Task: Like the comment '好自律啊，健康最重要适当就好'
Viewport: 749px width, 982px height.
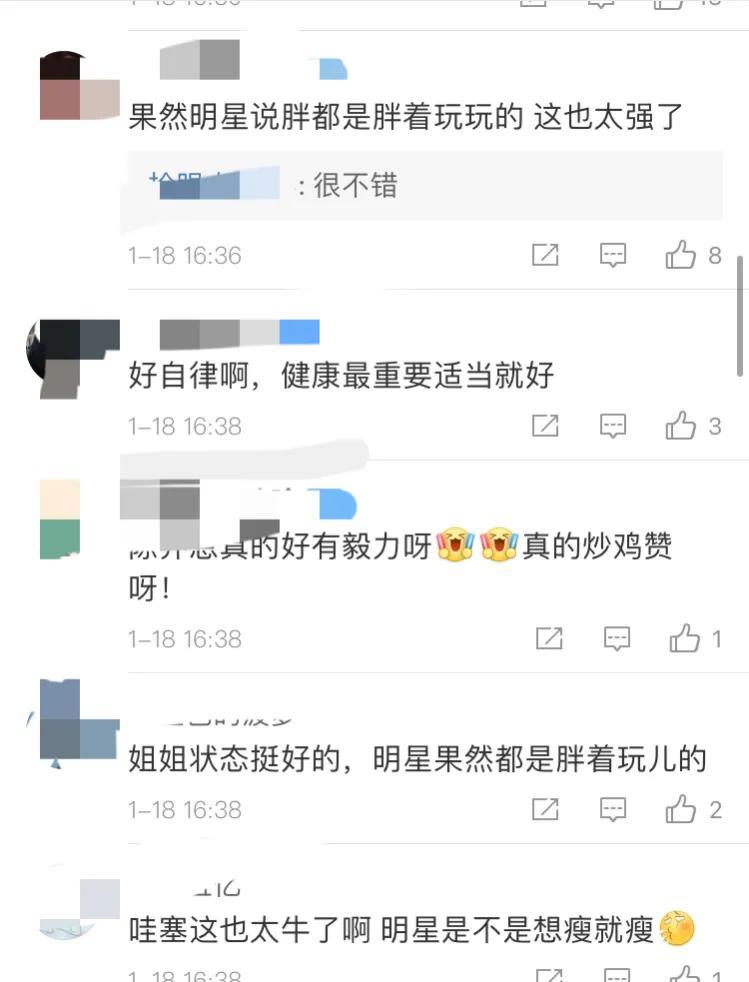Action: pyautogui.click(x=681, y=426)
